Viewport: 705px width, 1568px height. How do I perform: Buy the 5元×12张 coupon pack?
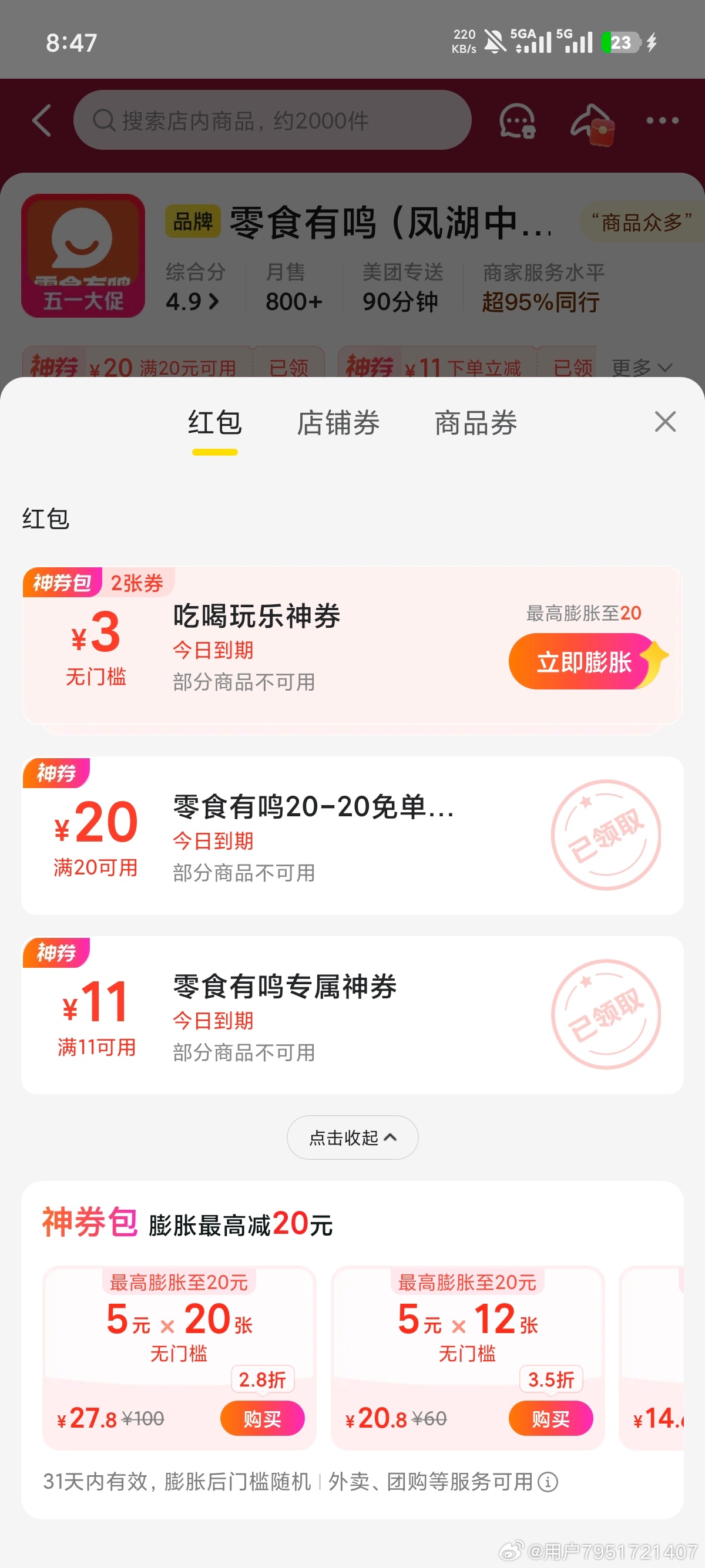pos(550,1418)
